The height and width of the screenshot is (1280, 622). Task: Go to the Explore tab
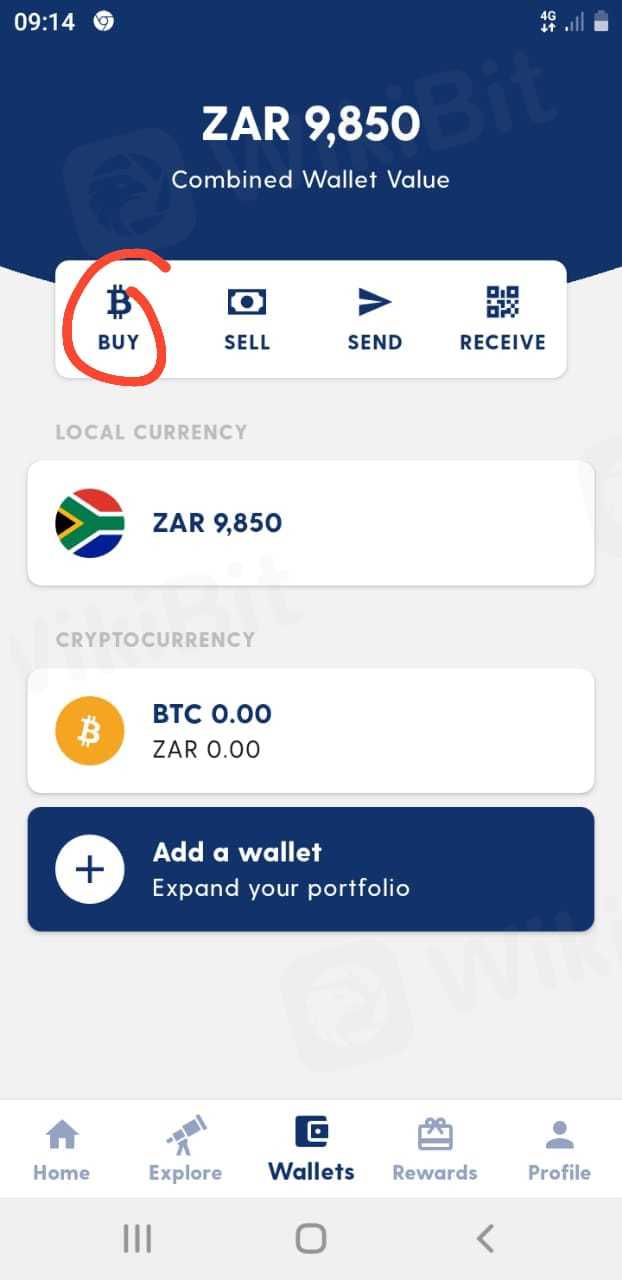(185, 1150)
